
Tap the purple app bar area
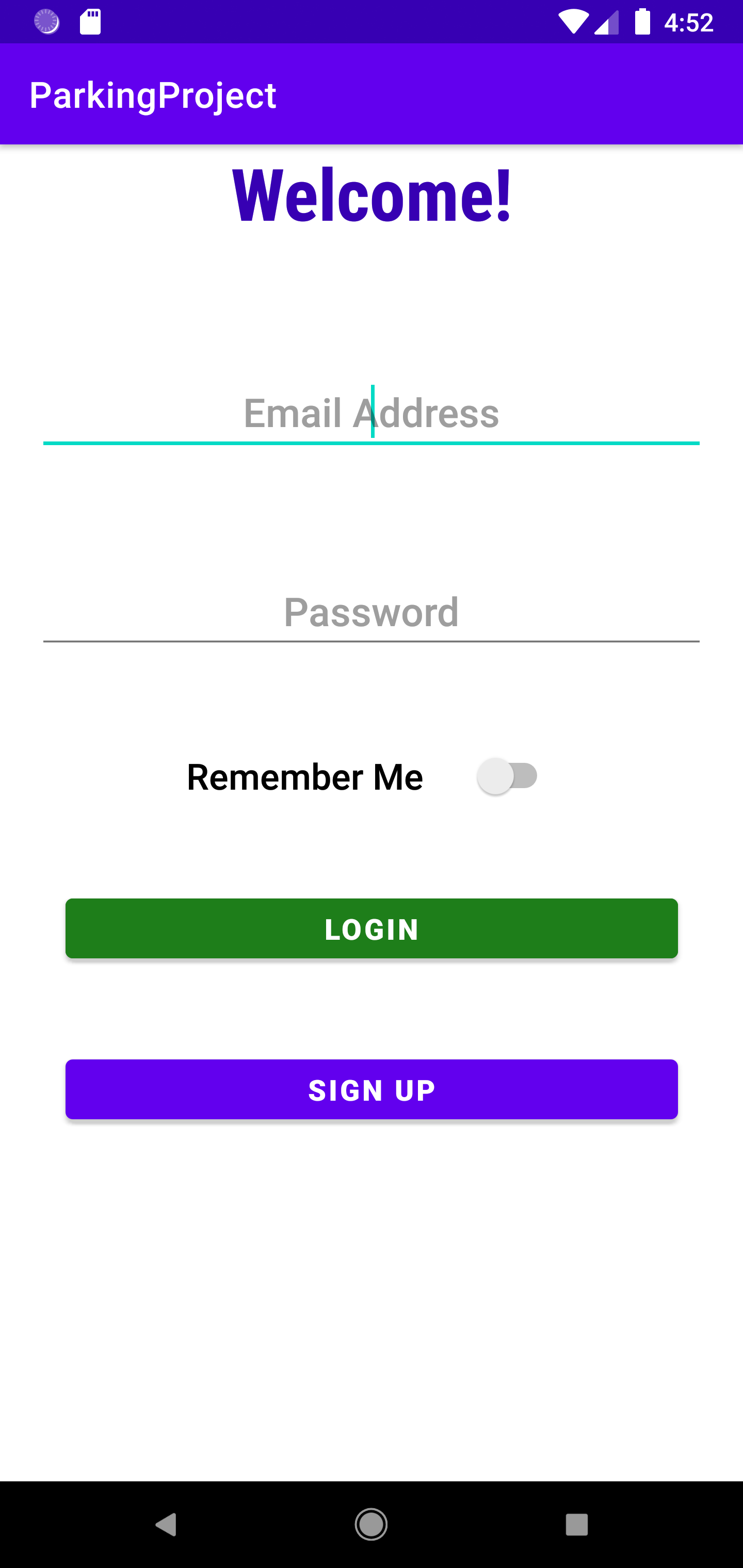[x=487, y=93]
